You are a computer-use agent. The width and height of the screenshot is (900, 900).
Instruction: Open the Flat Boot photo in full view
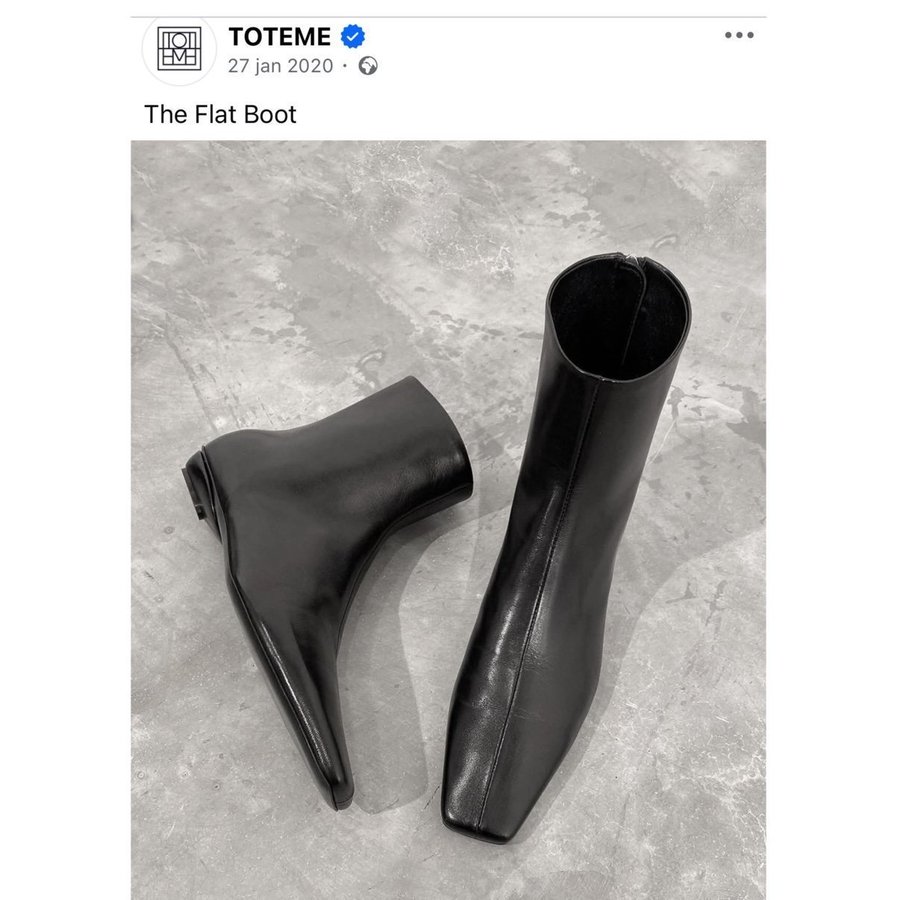click(448, 520)
